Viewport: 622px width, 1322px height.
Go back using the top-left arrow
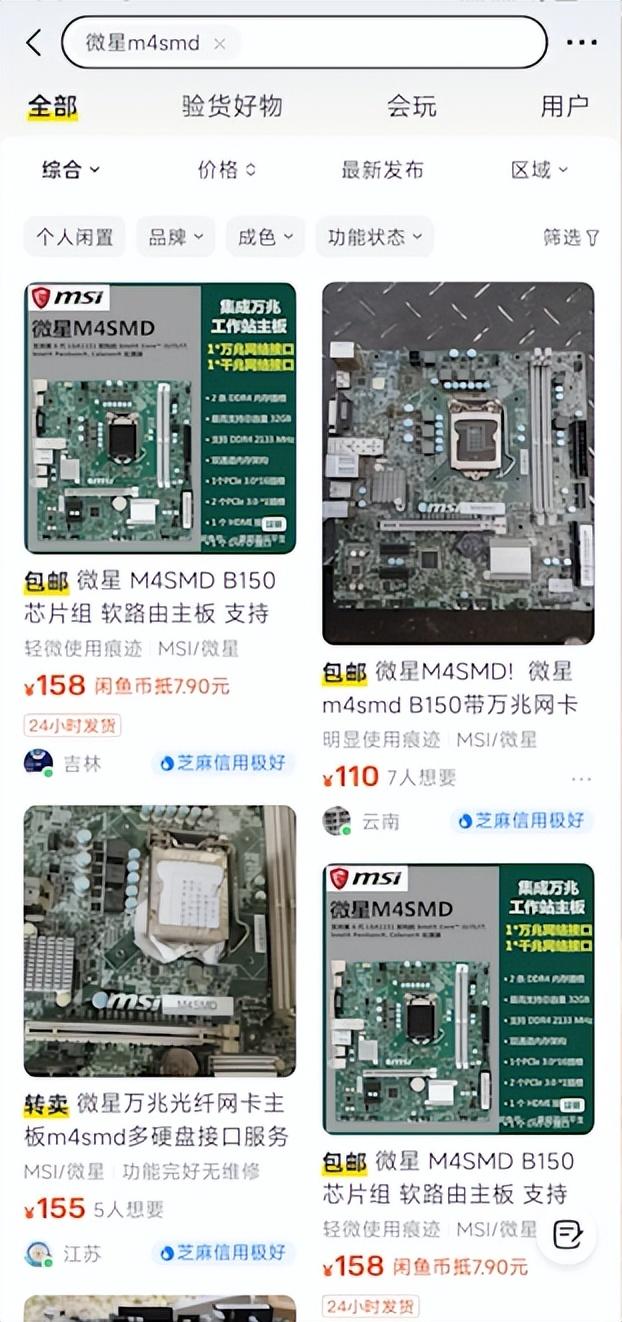click(x=33, y=43)
